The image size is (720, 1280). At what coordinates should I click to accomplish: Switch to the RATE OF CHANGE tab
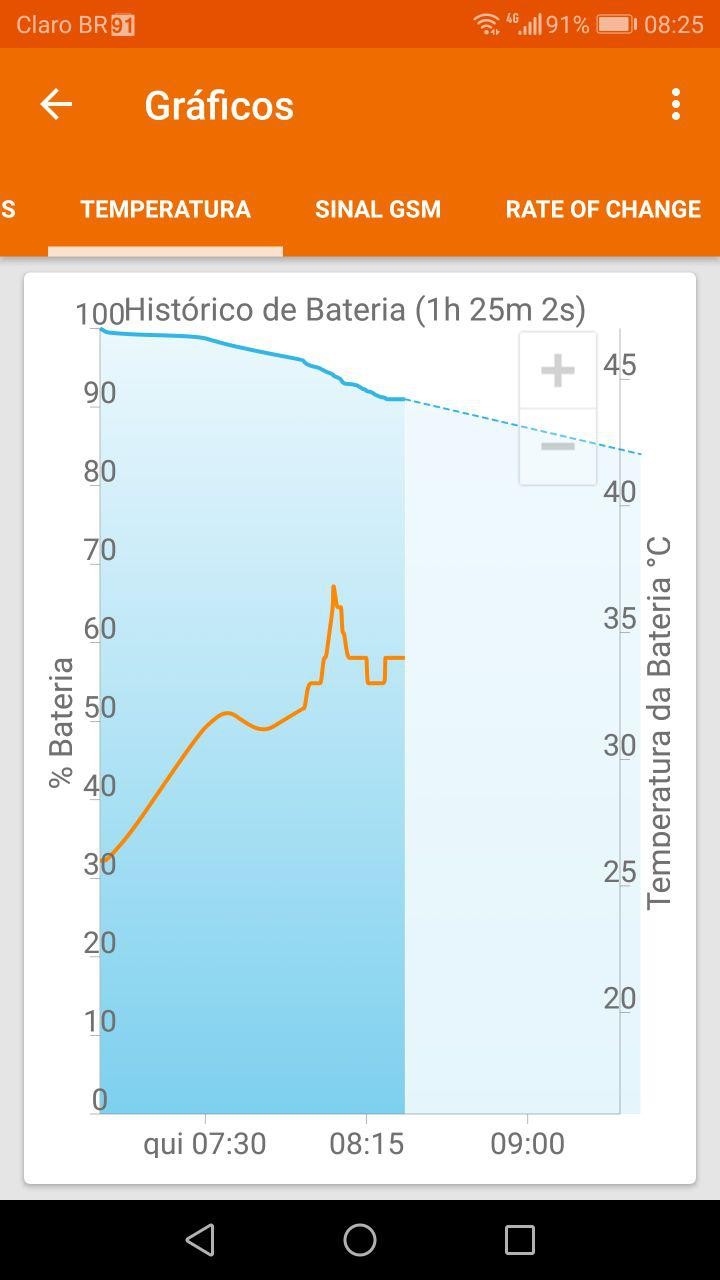[602, 209]
